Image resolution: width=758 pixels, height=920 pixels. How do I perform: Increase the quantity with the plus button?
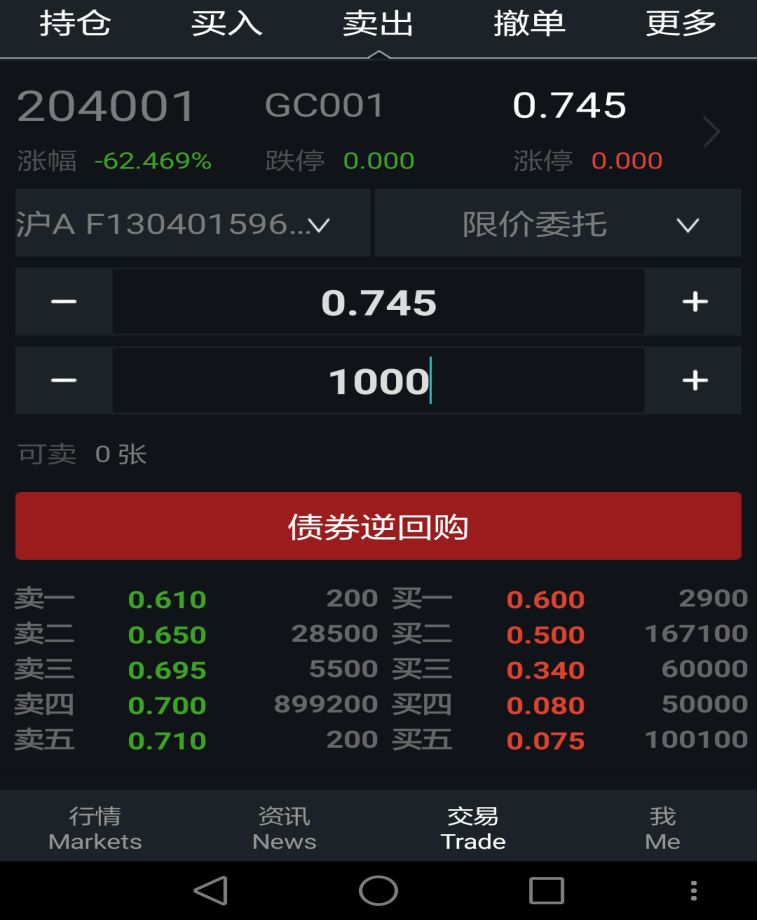(695, 381)
